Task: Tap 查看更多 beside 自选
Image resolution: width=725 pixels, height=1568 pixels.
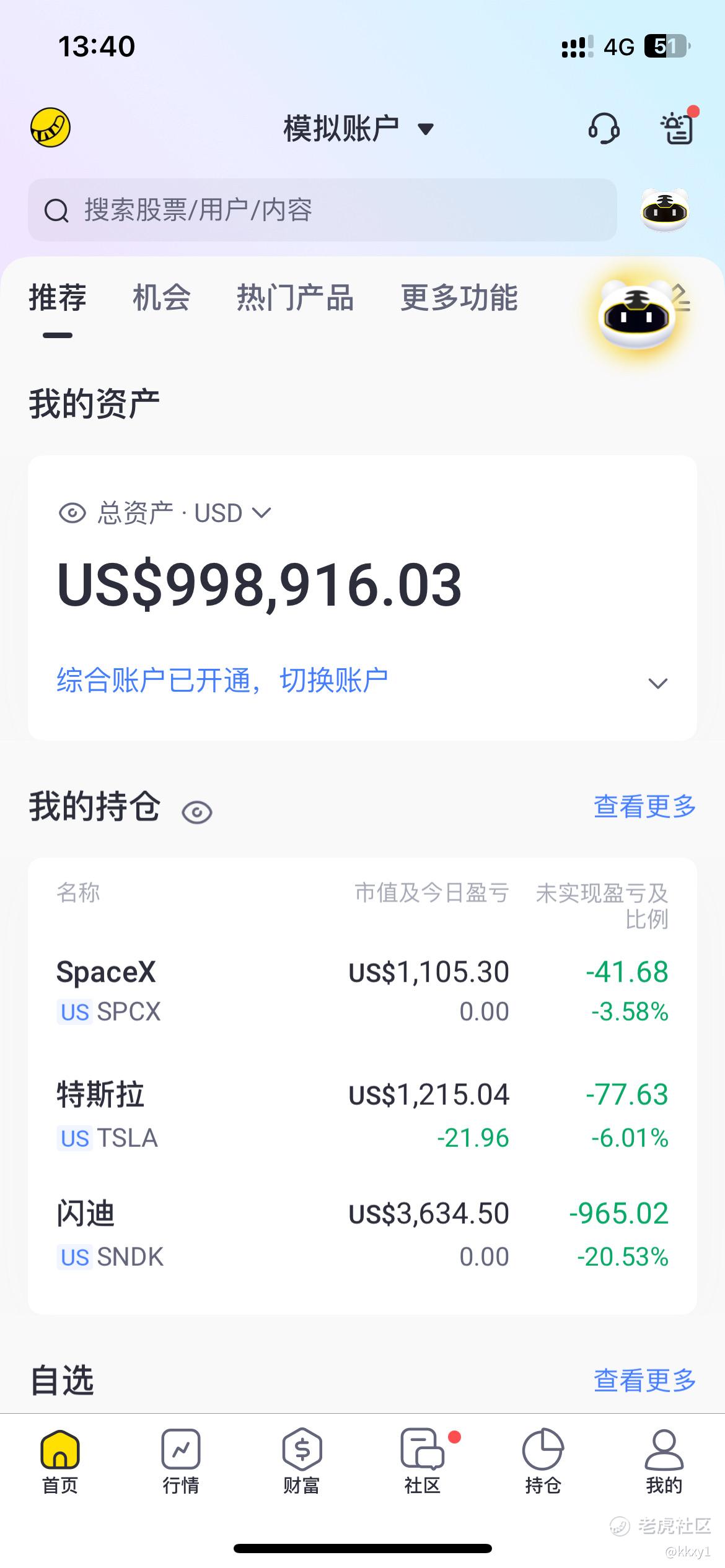Action: click(645, 1381)
